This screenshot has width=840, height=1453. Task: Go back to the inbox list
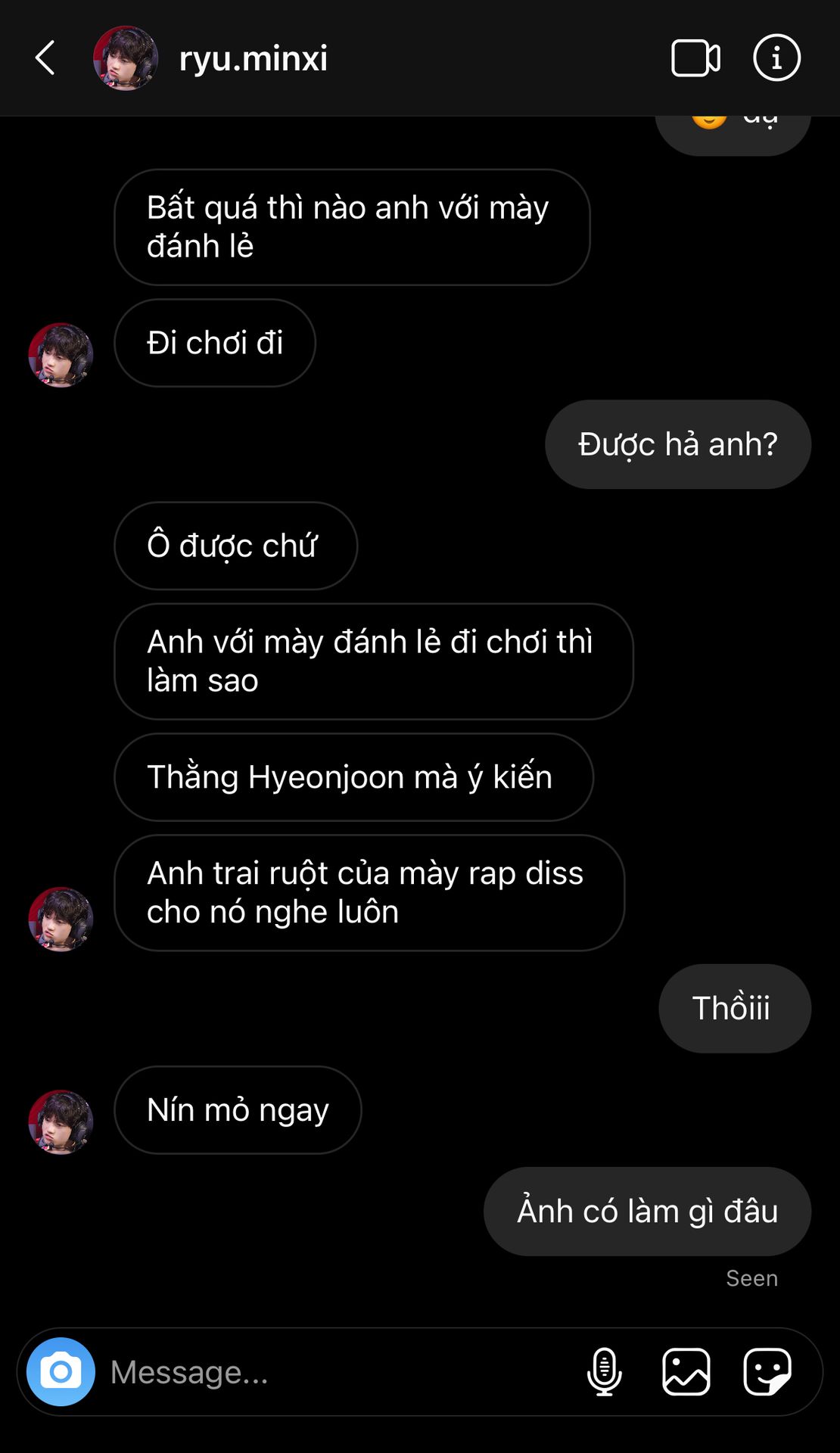coord(45,58)
